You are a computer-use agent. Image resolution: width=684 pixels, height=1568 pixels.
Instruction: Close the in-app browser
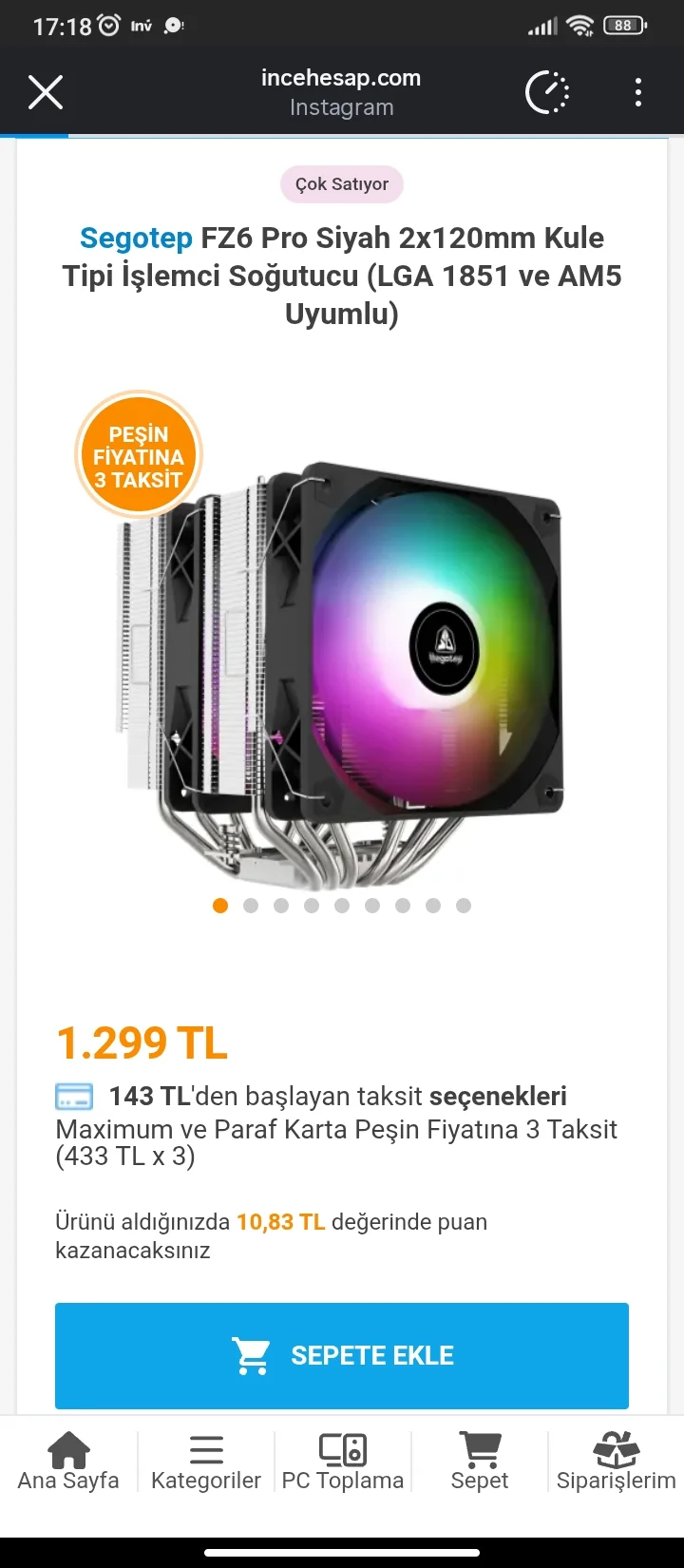[46, 92]
